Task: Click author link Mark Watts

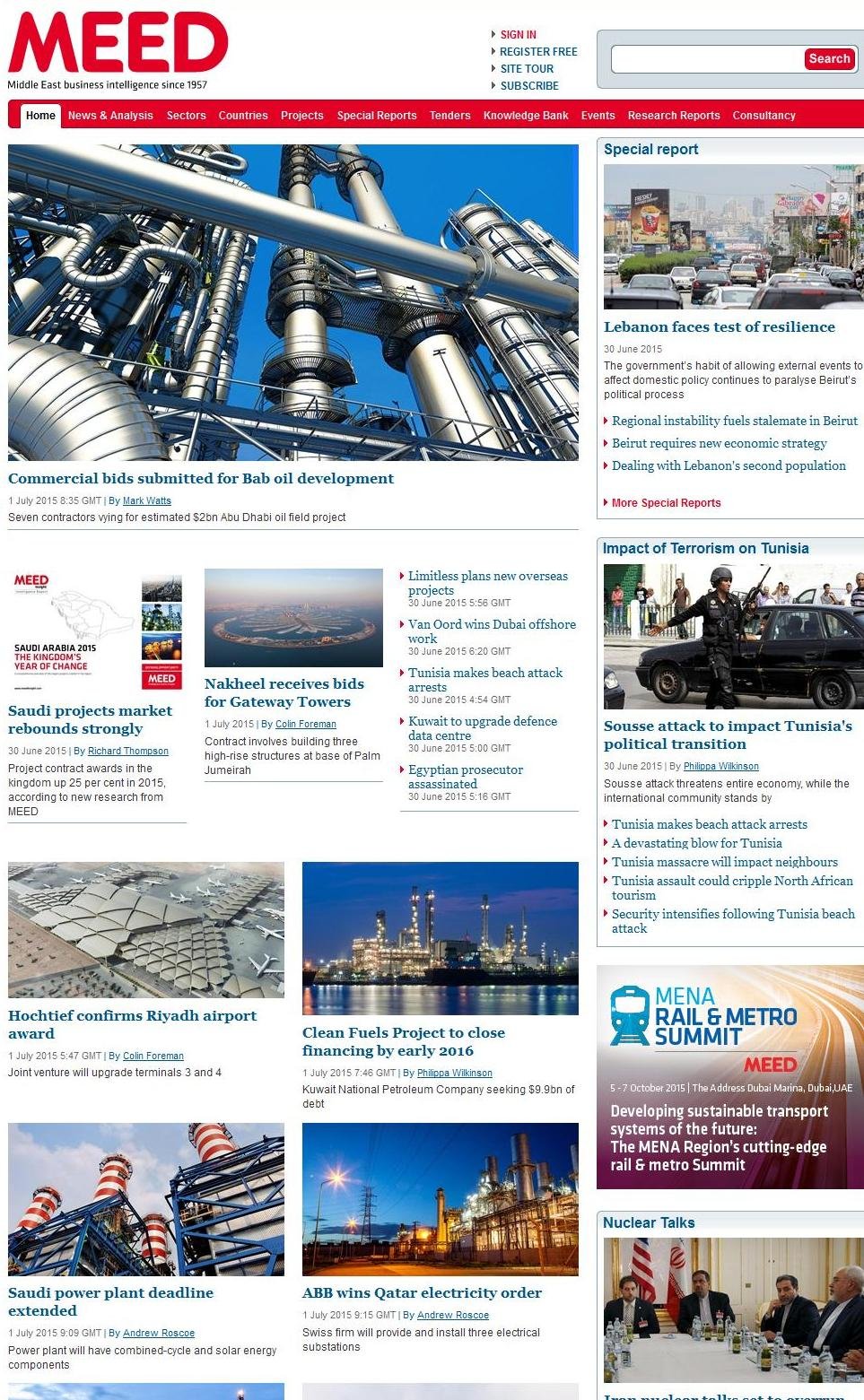Action: (146, 500)
